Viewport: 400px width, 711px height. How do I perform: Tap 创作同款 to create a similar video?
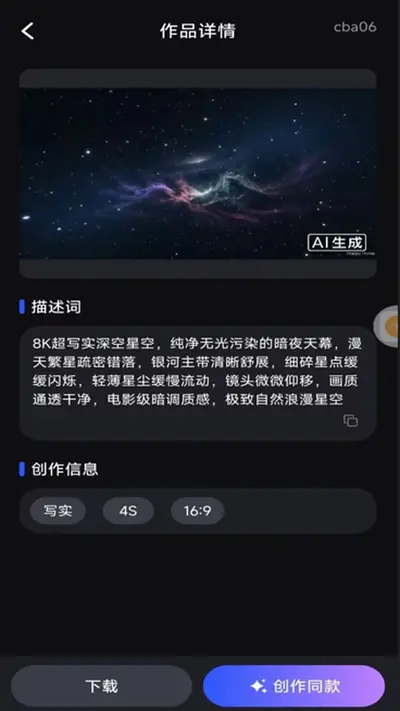click(294, 686)
